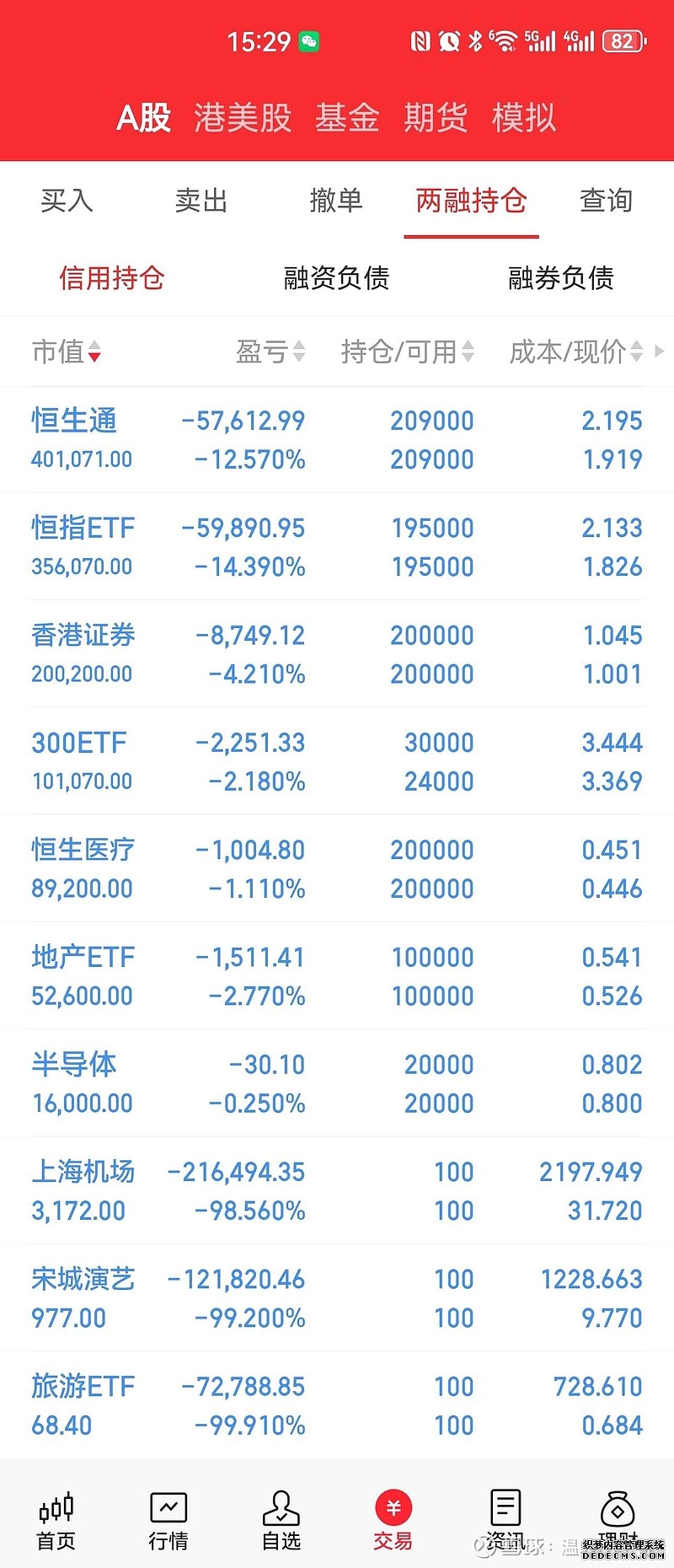Switch to 信用持仓 credit holdings view

click(x=112, y=278)
